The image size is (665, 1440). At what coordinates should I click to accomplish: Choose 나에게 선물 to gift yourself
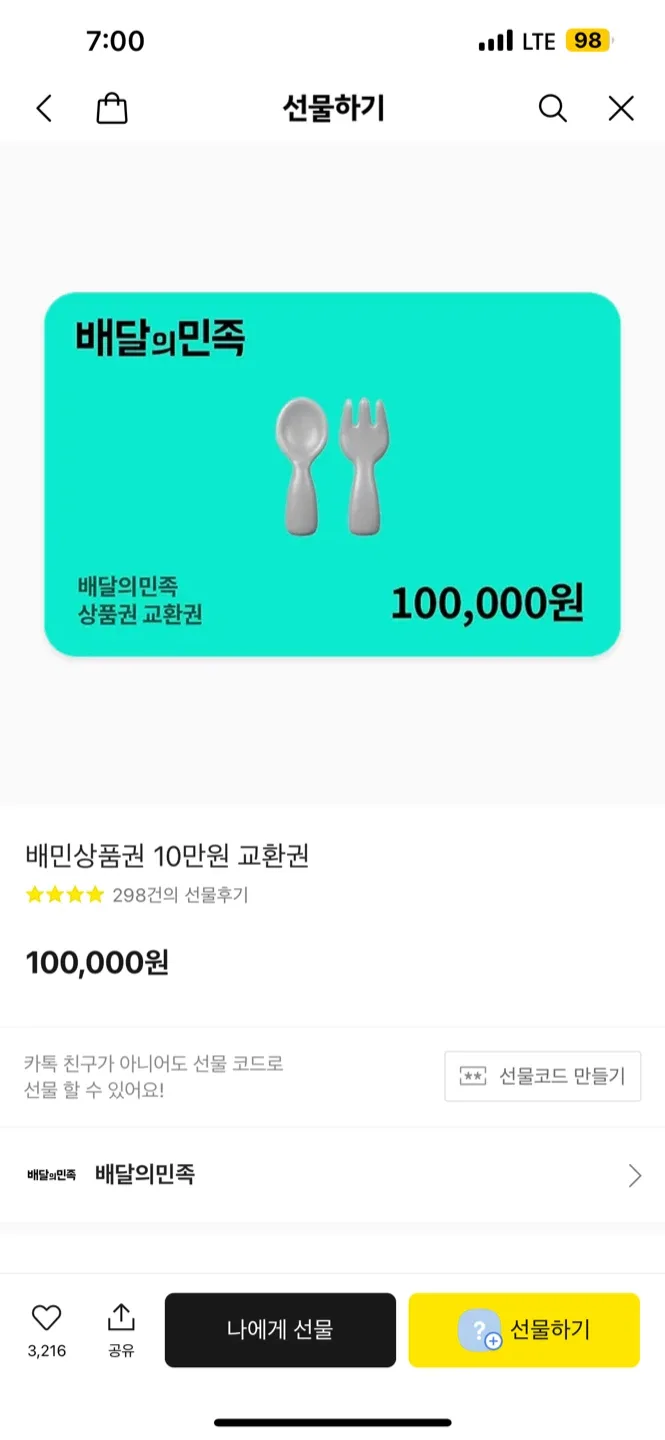(x=280, y=1330)
